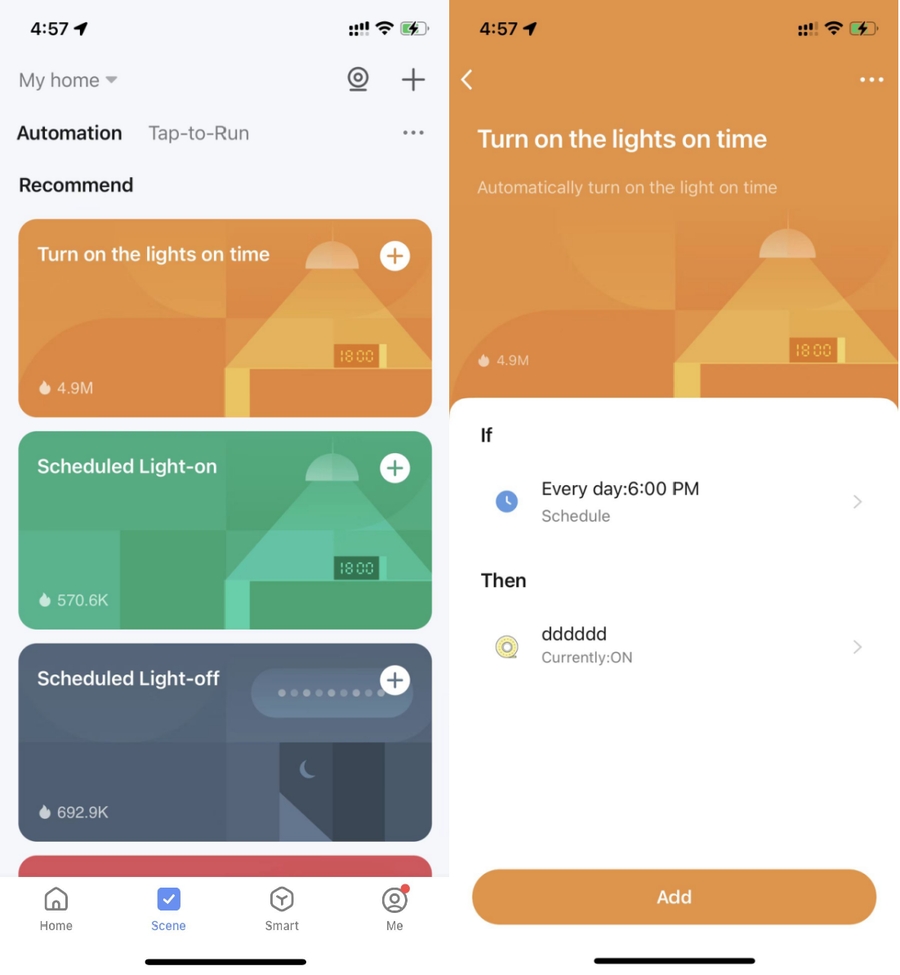Image resolution: width=900 pixels, height=975 pixels.
Task: Add the "Turn on the lights on time" recommendation
Action: click(395, 256)
